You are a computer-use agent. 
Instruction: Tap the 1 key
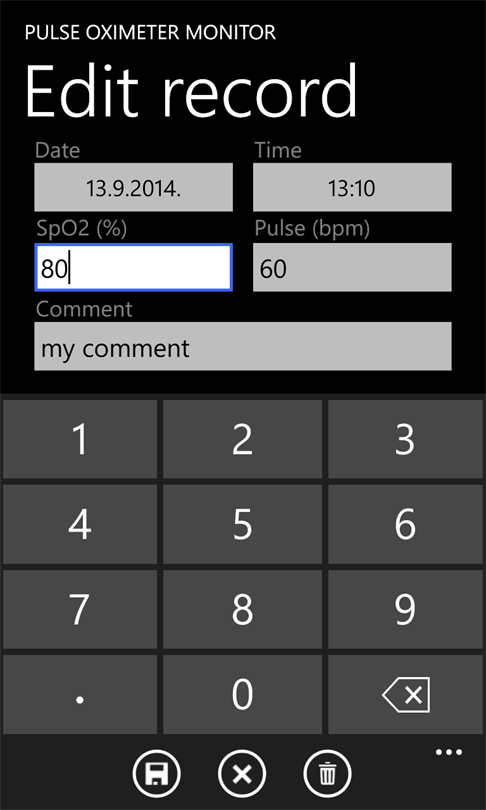click(x=80, y=439)
